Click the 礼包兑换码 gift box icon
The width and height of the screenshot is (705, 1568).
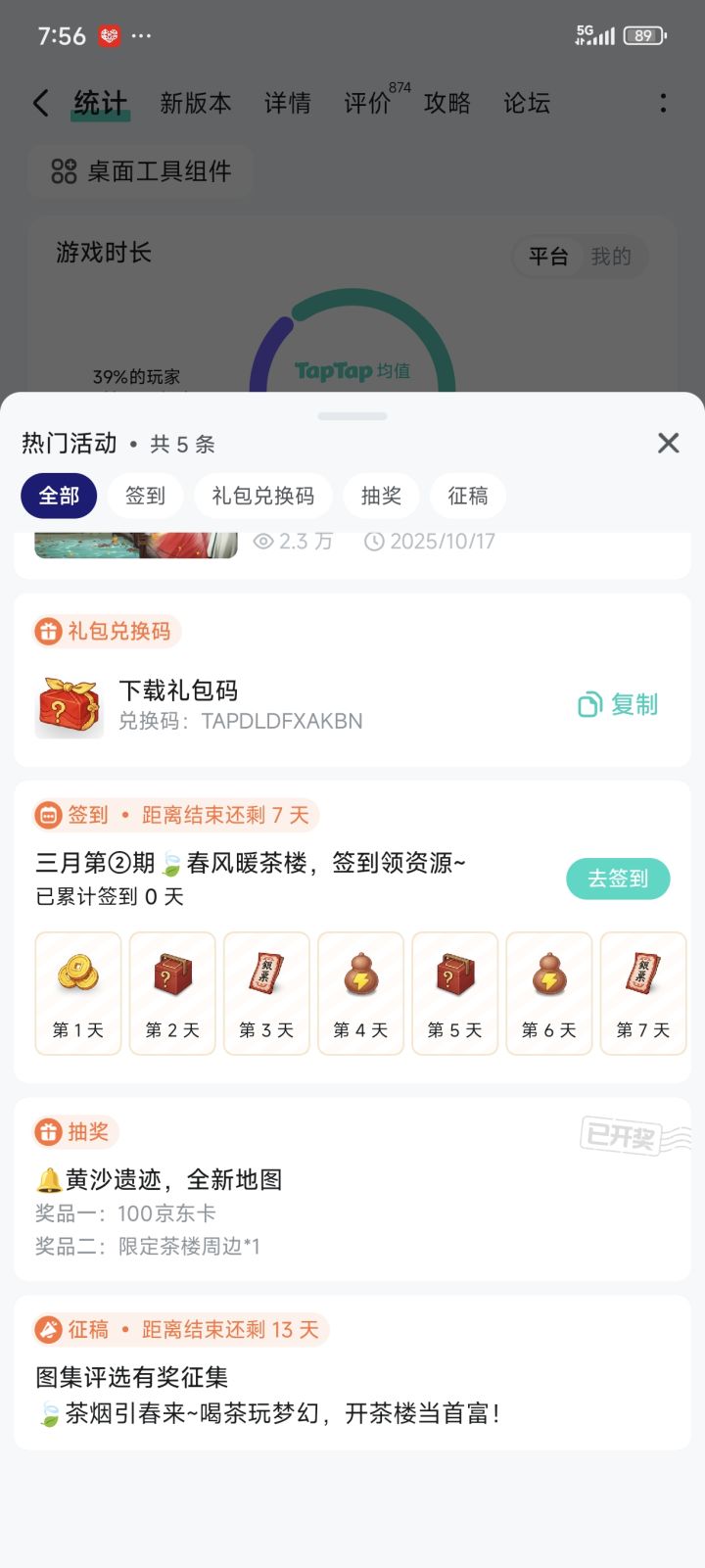tap(47, 631)
